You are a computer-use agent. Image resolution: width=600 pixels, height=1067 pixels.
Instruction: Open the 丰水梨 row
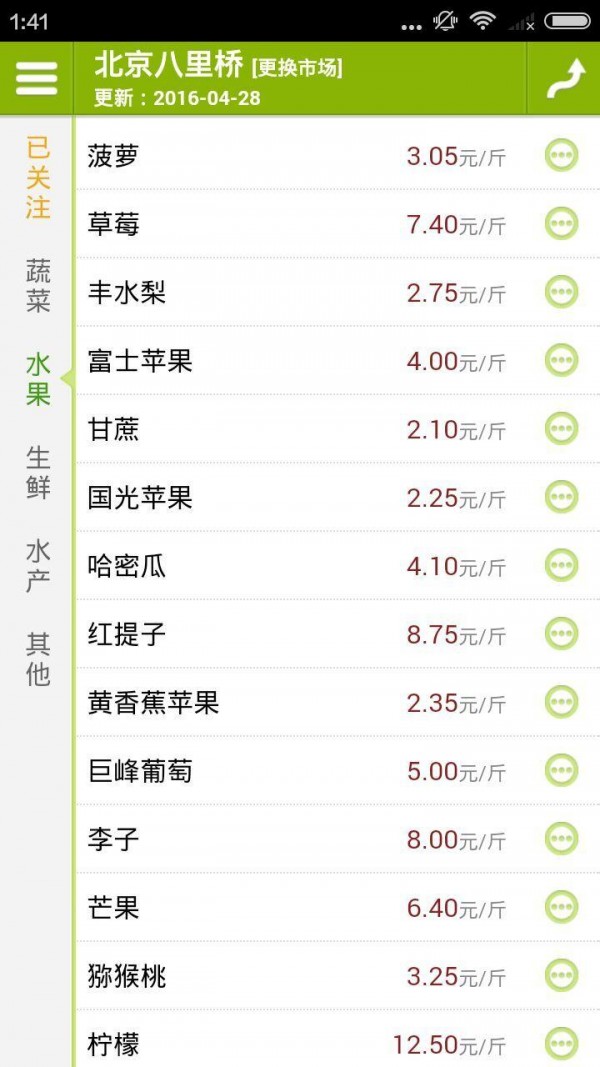click(x=300, y=293)
